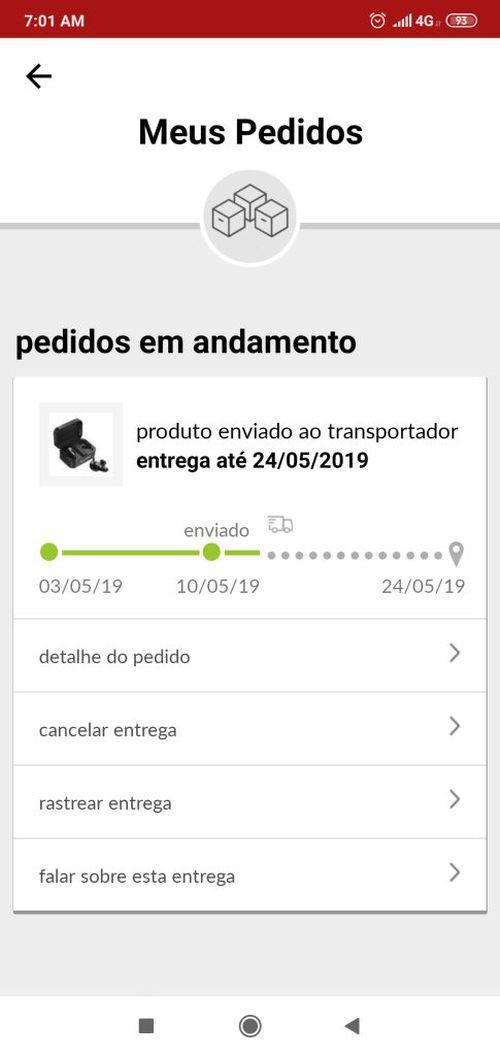The image size is (500, 1056).
Task: Select cancelar entrega
Action: (249, 729)
